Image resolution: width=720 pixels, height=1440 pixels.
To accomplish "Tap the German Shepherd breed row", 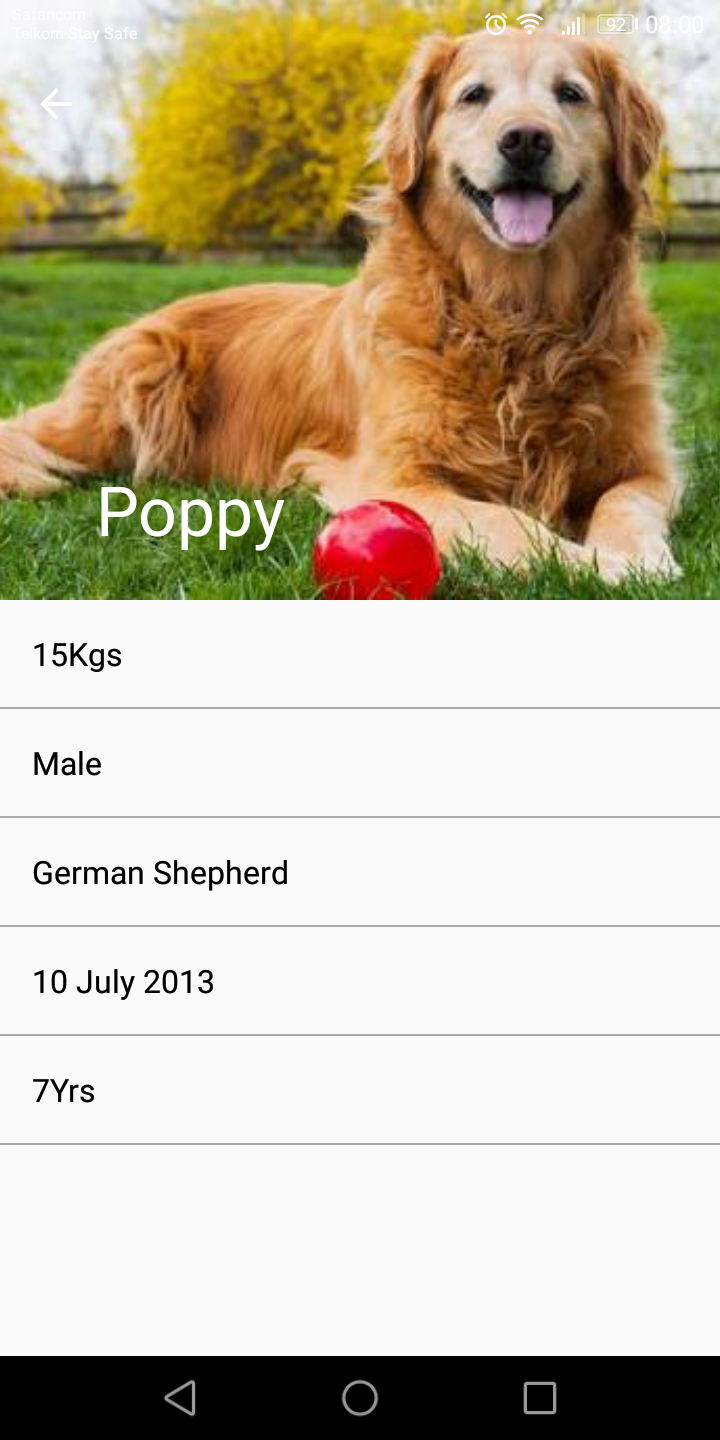I will (360, 872).
